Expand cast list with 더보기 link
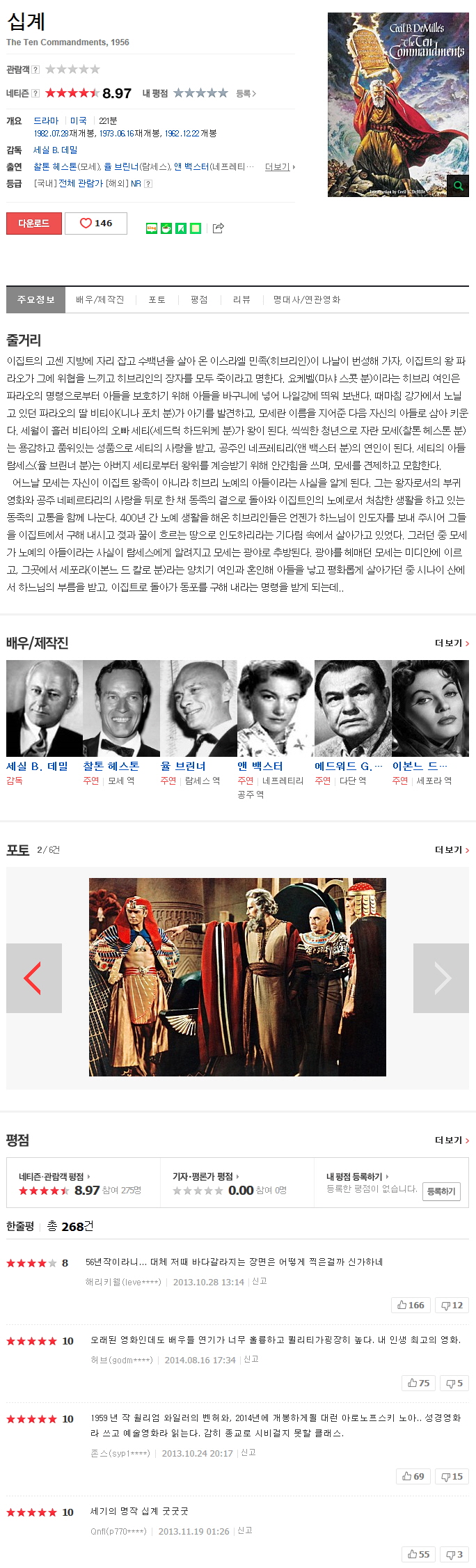Image resolution: width=476 pixels, height=1568 pixels. pyautogui.click(x=280, y=167)
